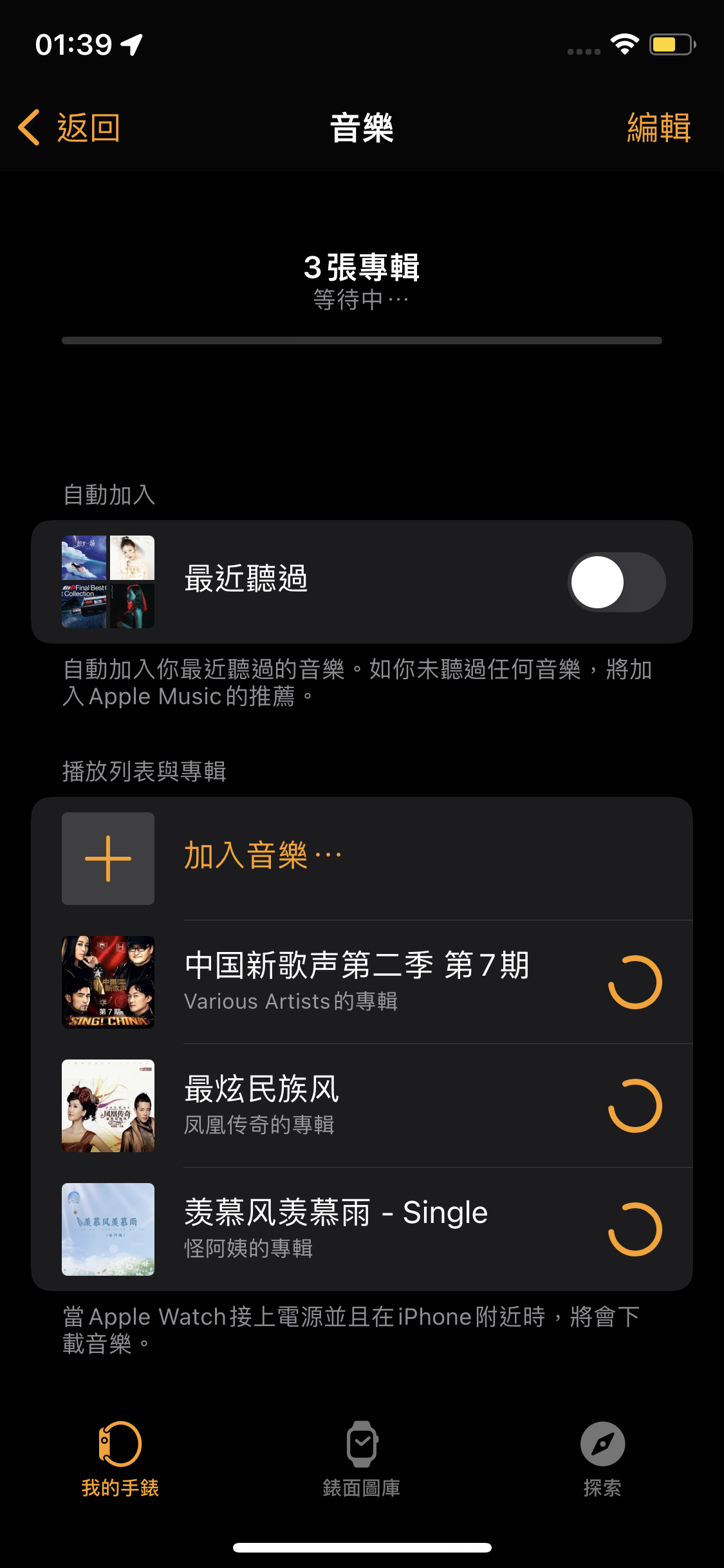Image resolution: width=724 pixels, height=1568 pixels.
Task: Open 羡慕风羡慕雨 - Single album
Action: pos(357,1229)
